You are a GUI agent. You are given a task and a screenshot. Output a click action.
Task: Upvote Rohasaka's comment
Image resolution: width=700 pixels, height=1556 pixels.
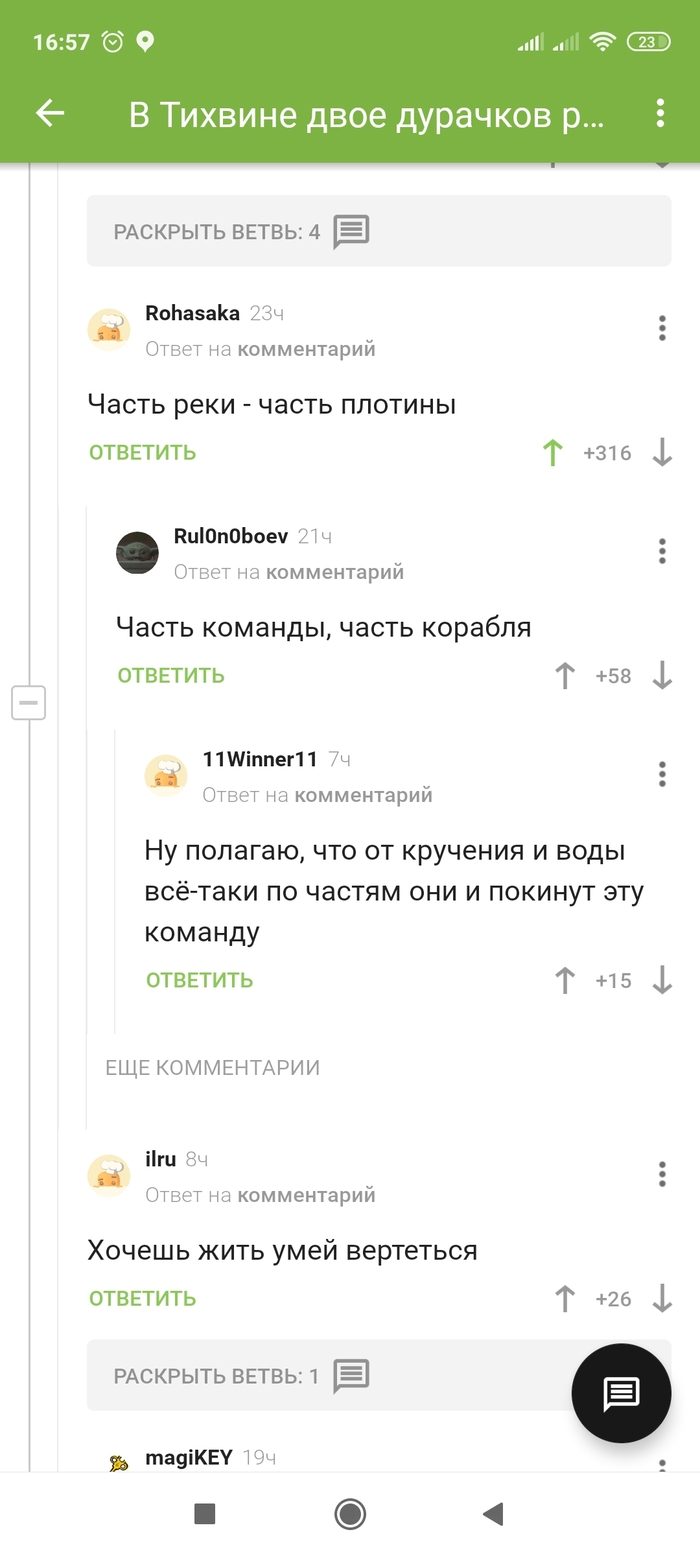553,453
